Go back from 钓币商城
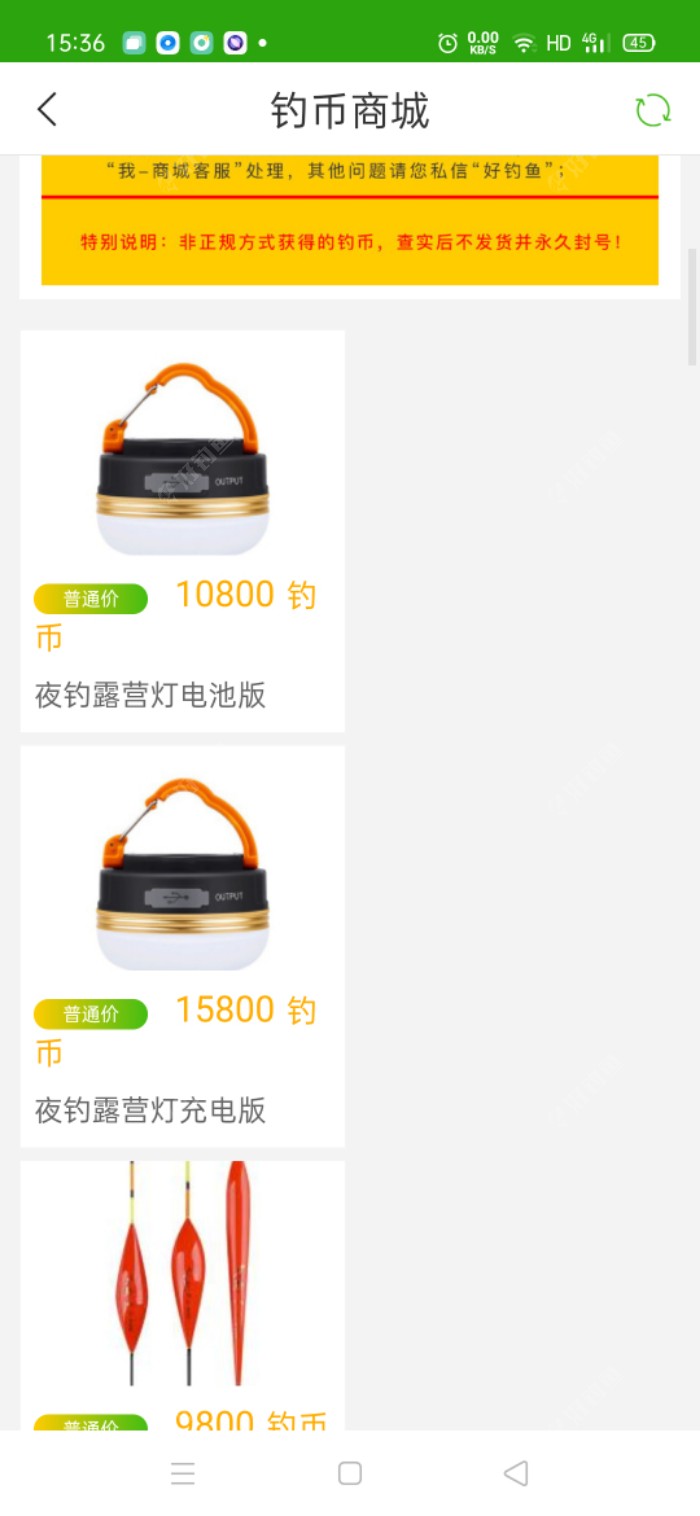The width and height of the screenshot is (700, 1516). click(x=47, y=110)
